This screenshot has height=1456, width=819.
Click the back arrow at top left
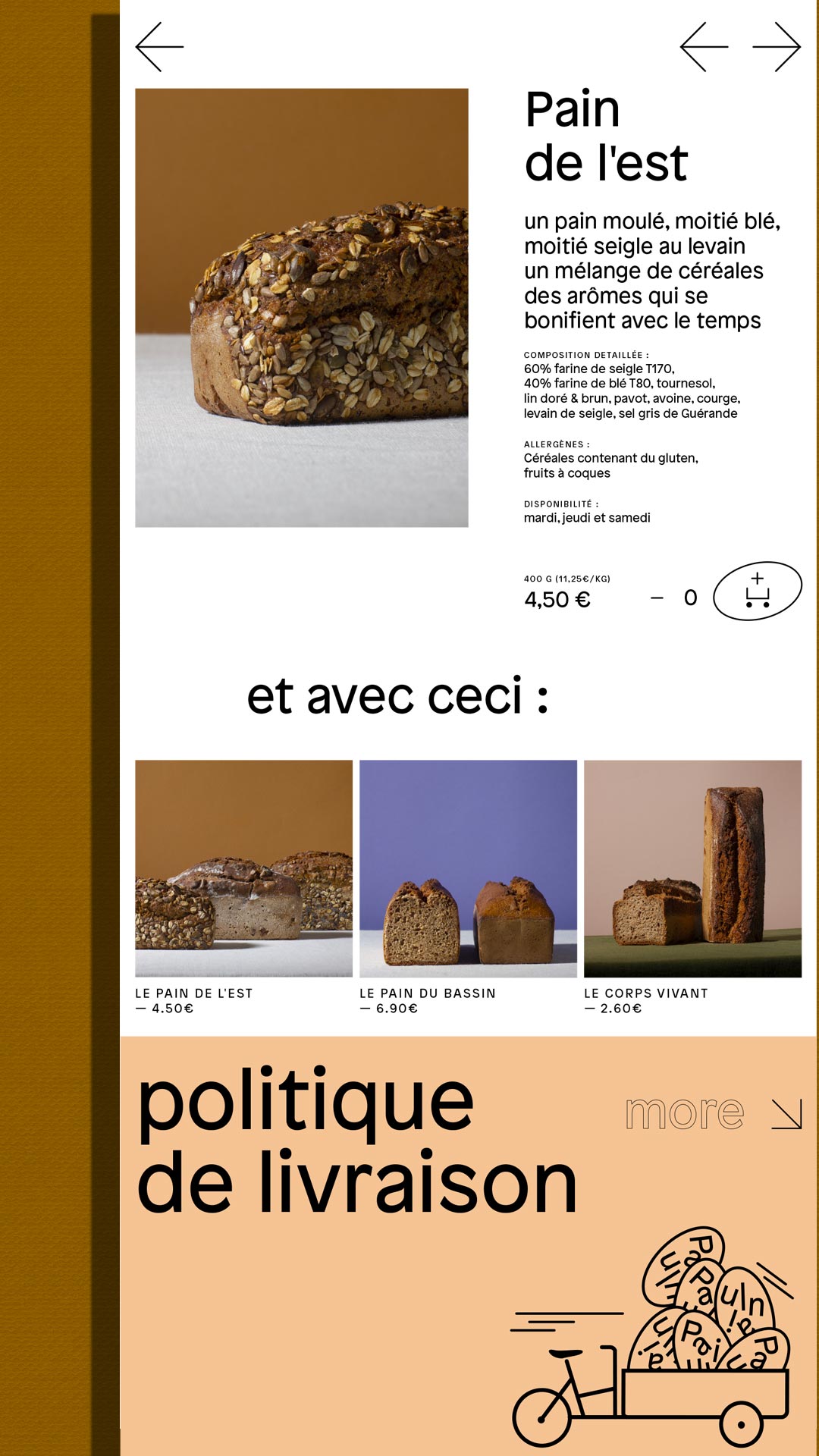[159, 47]
